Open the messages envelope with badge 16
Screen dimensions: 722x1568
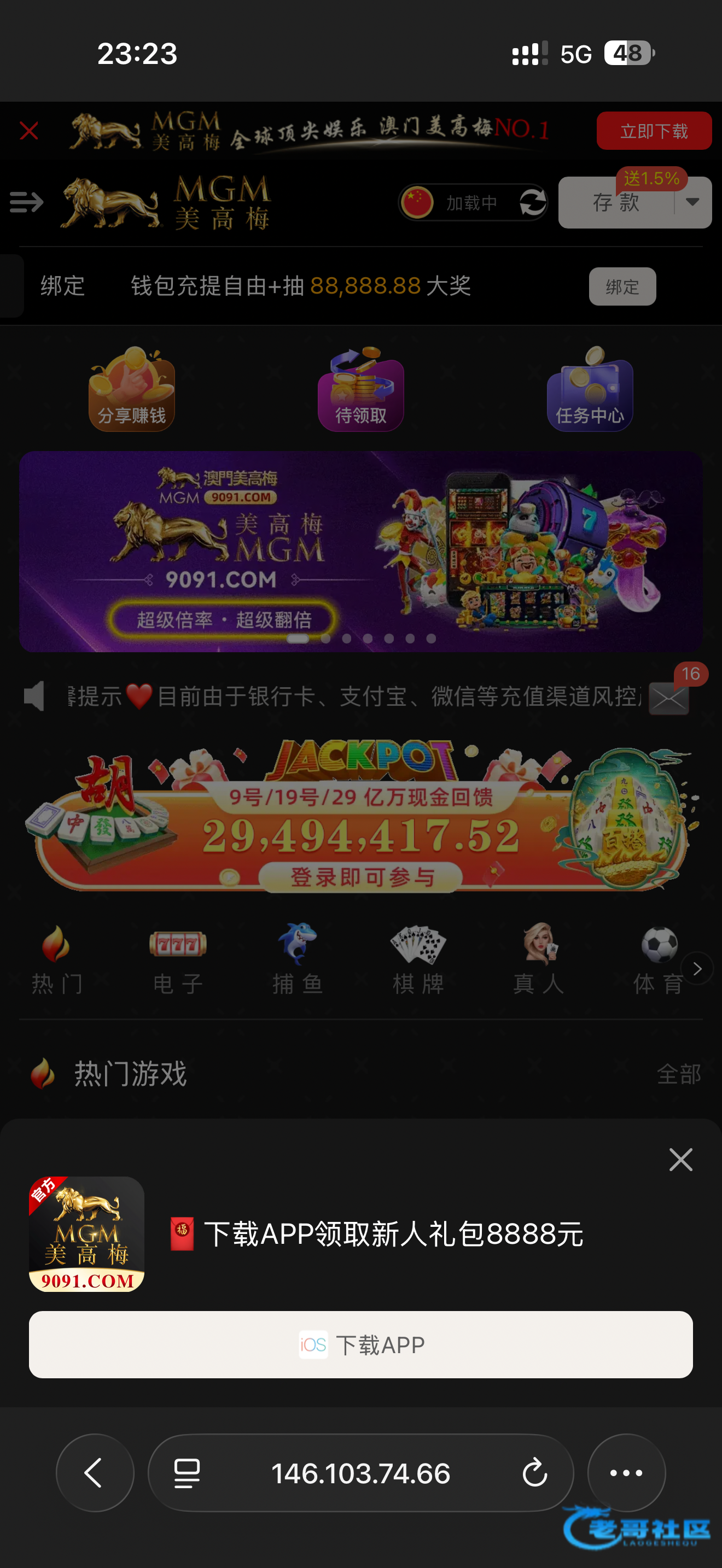(x=668, y=698)
